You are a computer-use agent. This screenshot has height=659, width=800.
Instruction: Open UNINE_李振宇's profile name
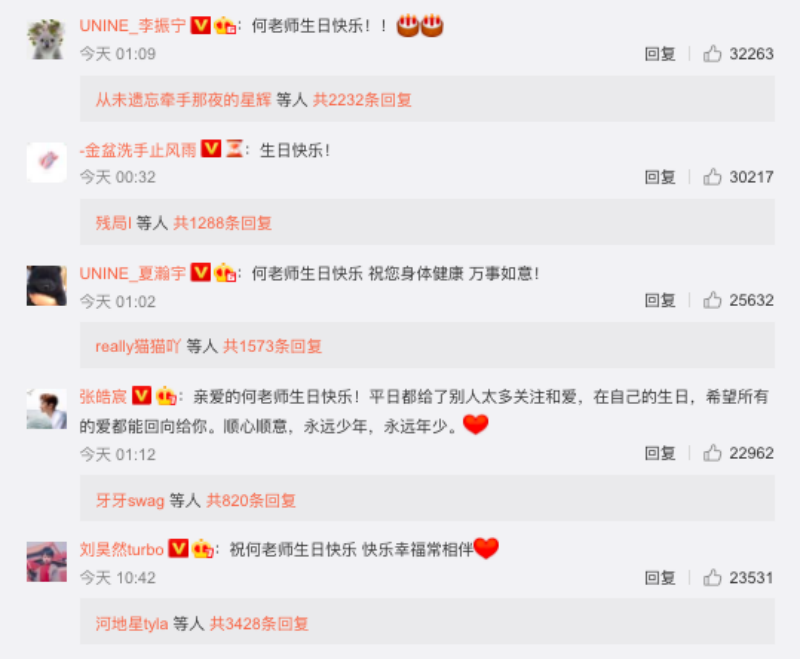132,26
